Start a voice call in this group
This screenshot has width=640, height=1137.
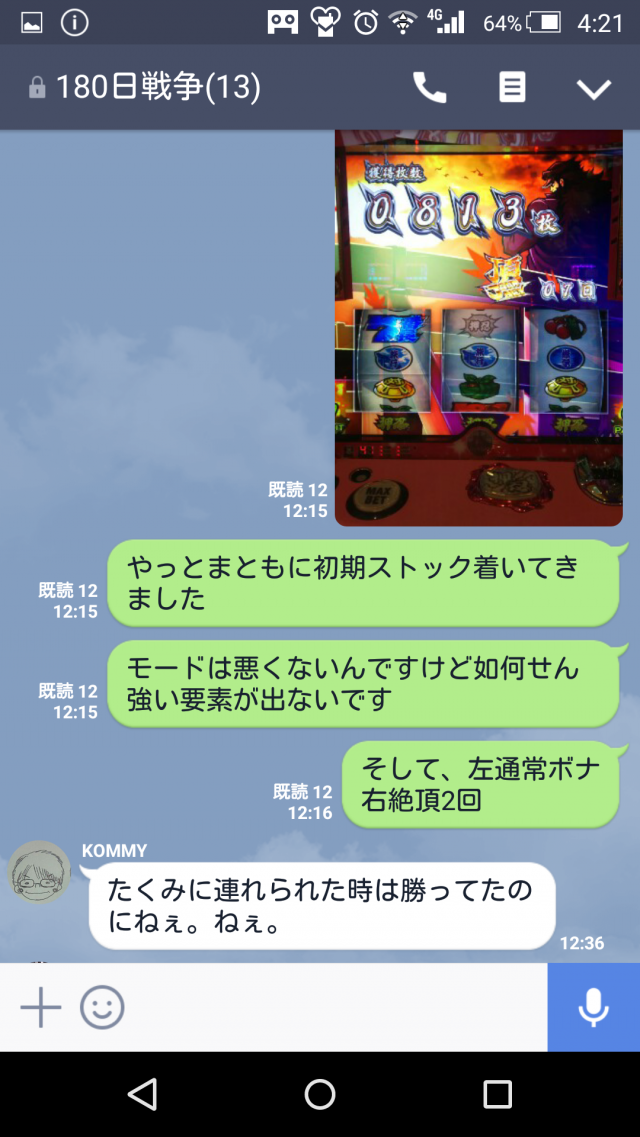click(x=430, y=88)
